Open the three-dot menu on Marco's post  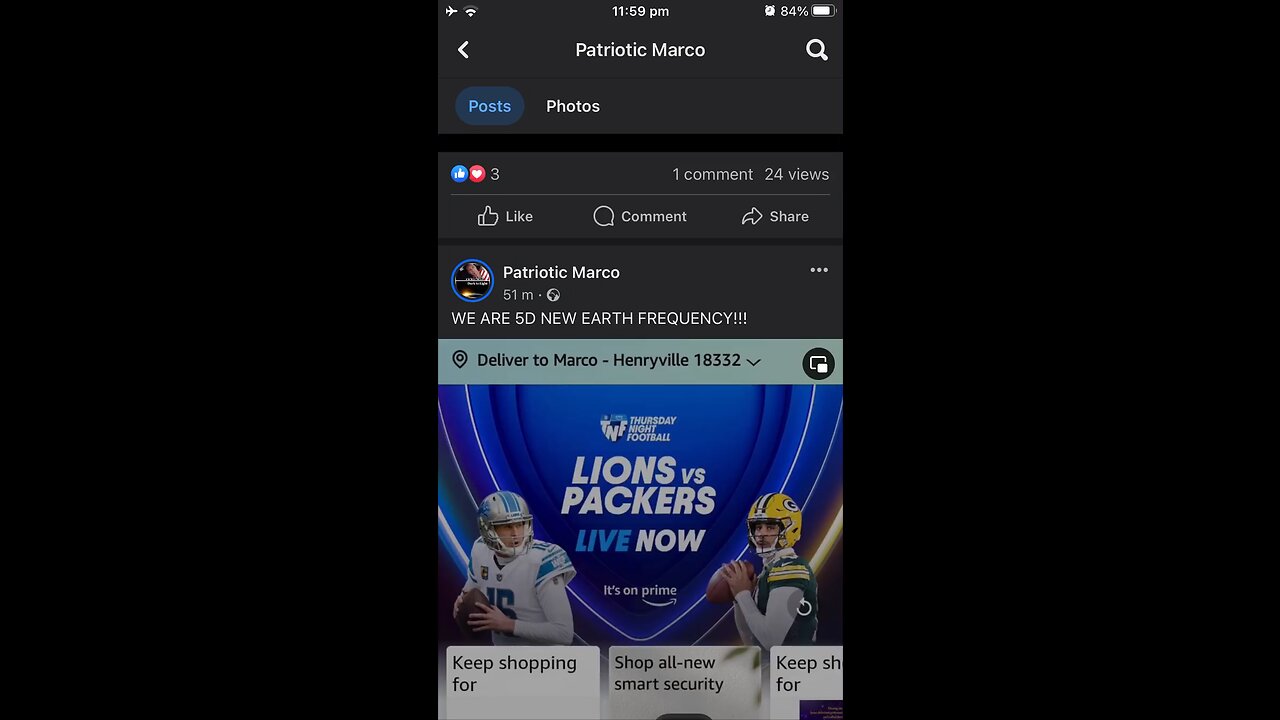pyautogui.click(x=818, y=270)
